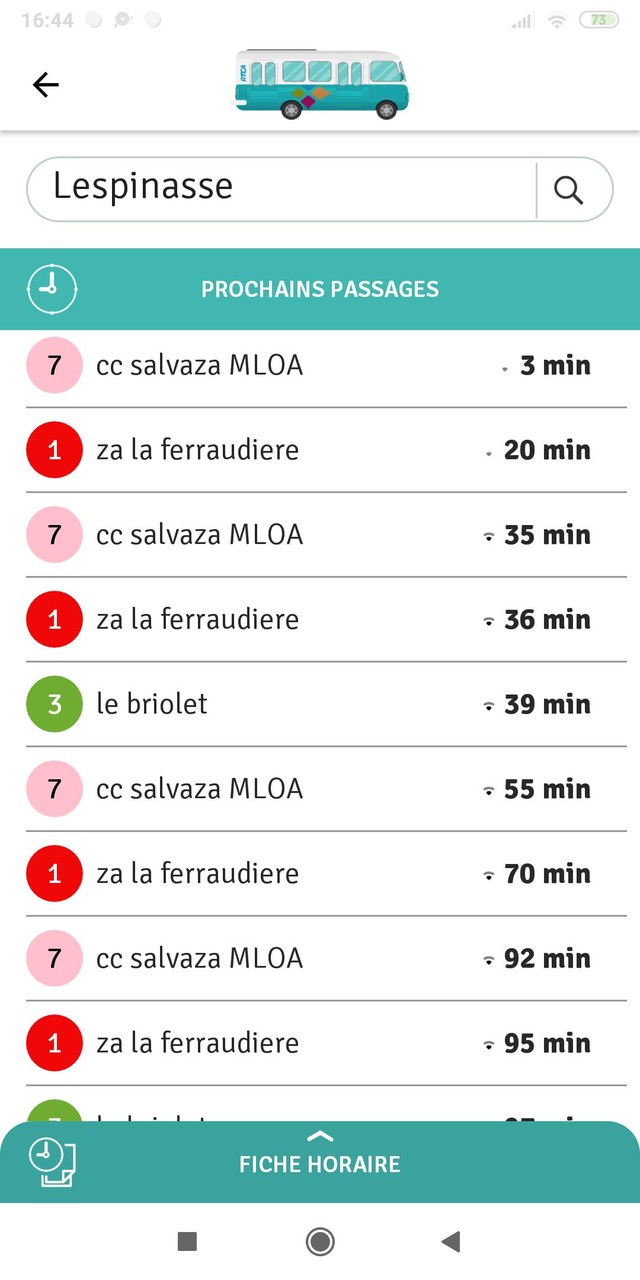Image resolution: width=640 pixels, height=1280 pixels.
Task: Open recent apps with the square button
Action: (x=187, y=1242)
